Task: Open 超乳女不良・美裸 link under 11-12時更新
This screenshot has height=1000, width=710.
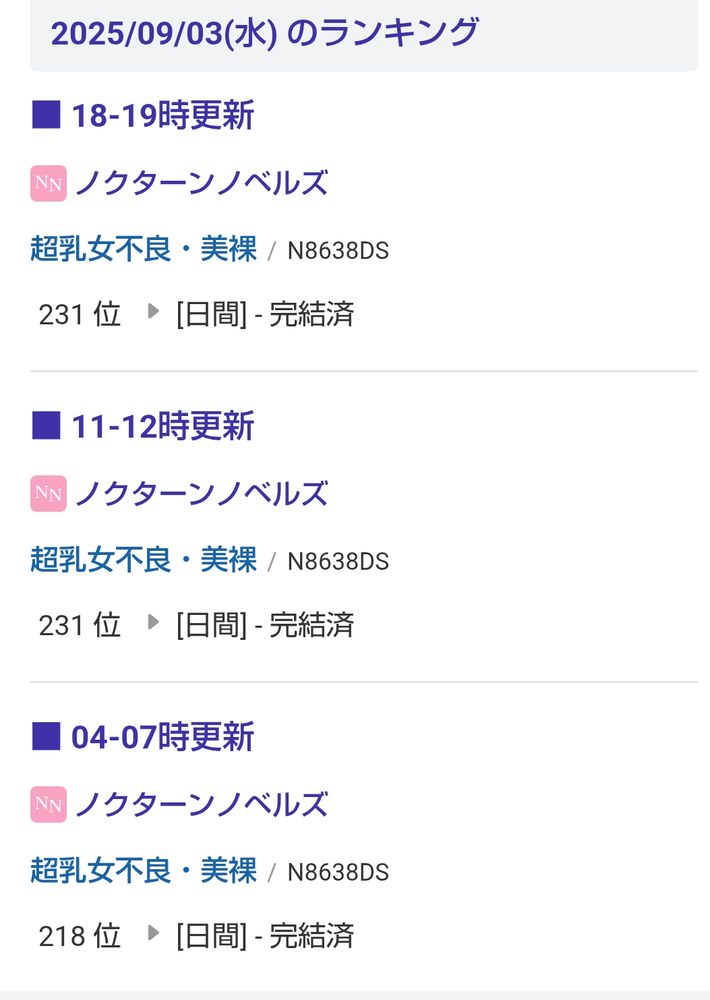Action: pos(144,560)
